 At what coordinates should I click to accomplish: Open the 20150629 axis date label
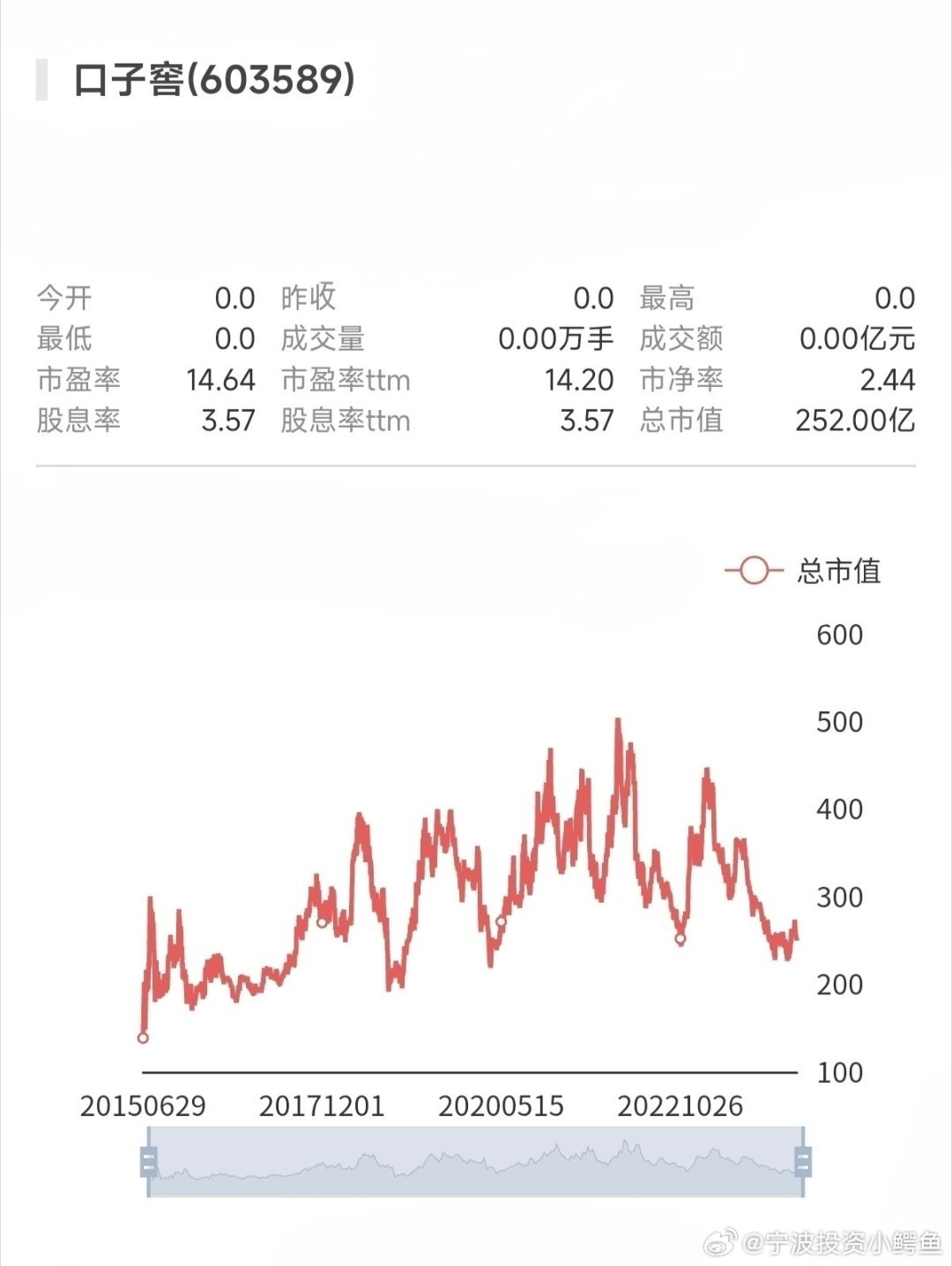[x=145, y=1105]
